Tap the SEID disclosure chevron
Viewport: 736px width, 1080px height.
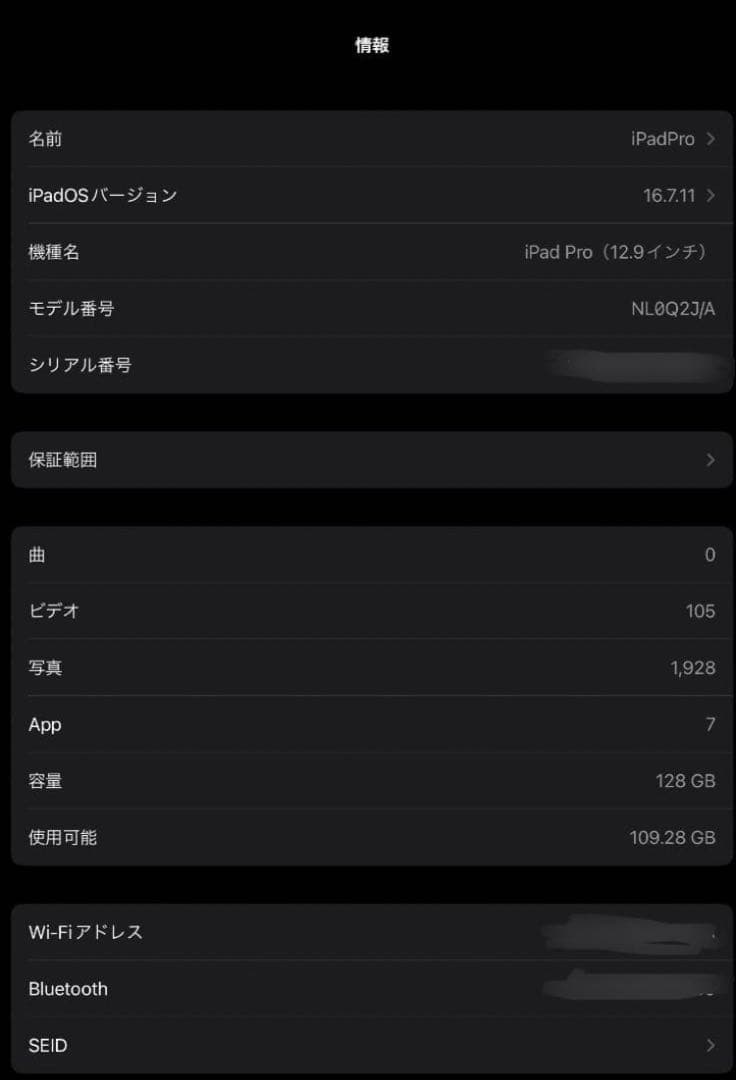(x=710, y=1045)
